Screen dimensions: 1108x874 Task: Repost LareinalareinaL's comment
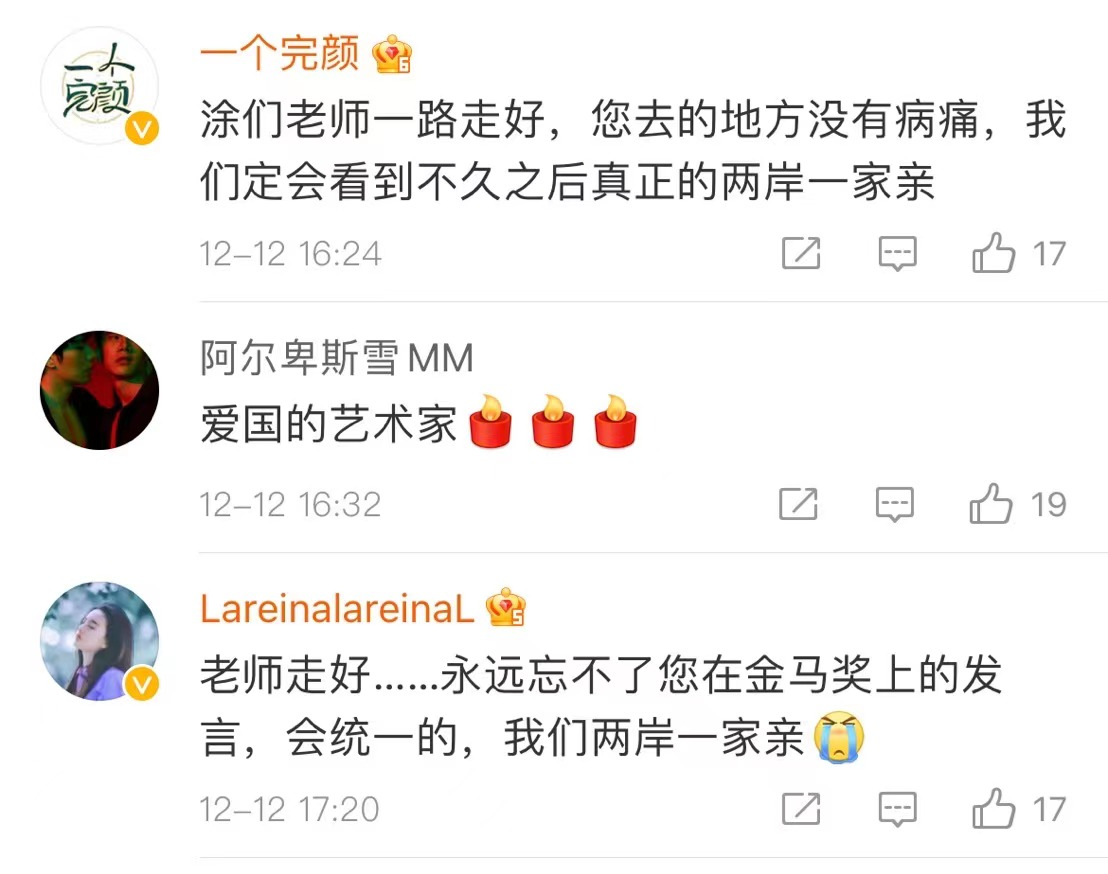point(800,808)
